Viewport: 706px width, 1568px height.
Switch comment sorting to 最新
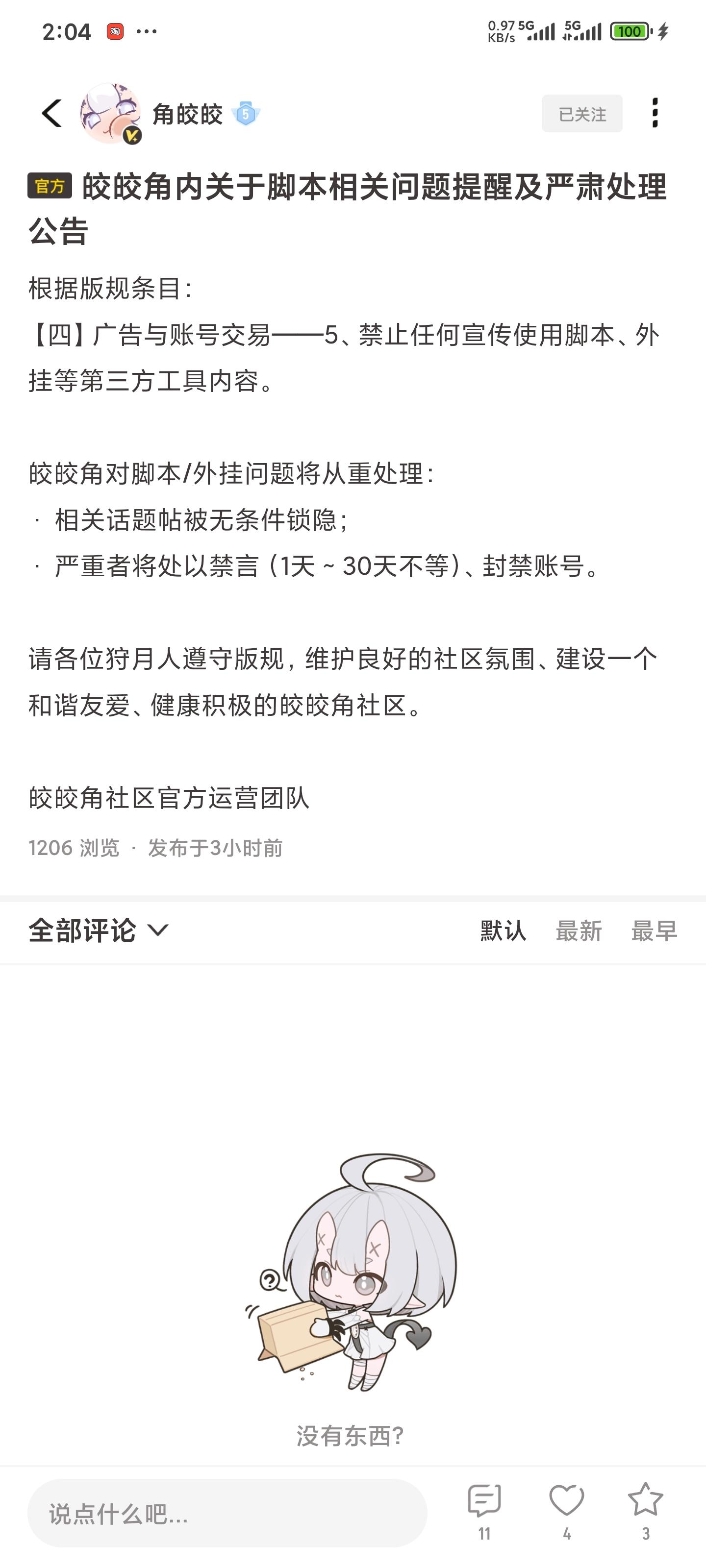(x=579, y=931)
